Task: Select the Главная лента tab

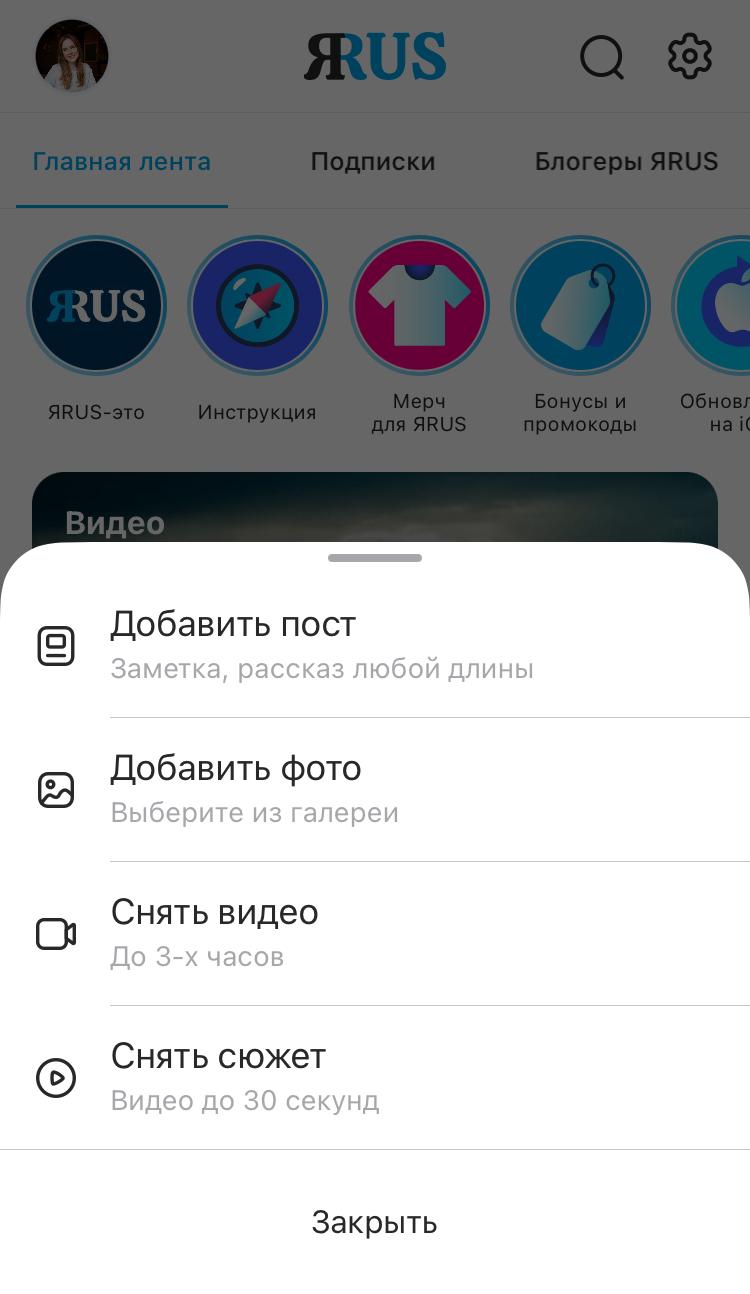Action: [x=121, y=162]
